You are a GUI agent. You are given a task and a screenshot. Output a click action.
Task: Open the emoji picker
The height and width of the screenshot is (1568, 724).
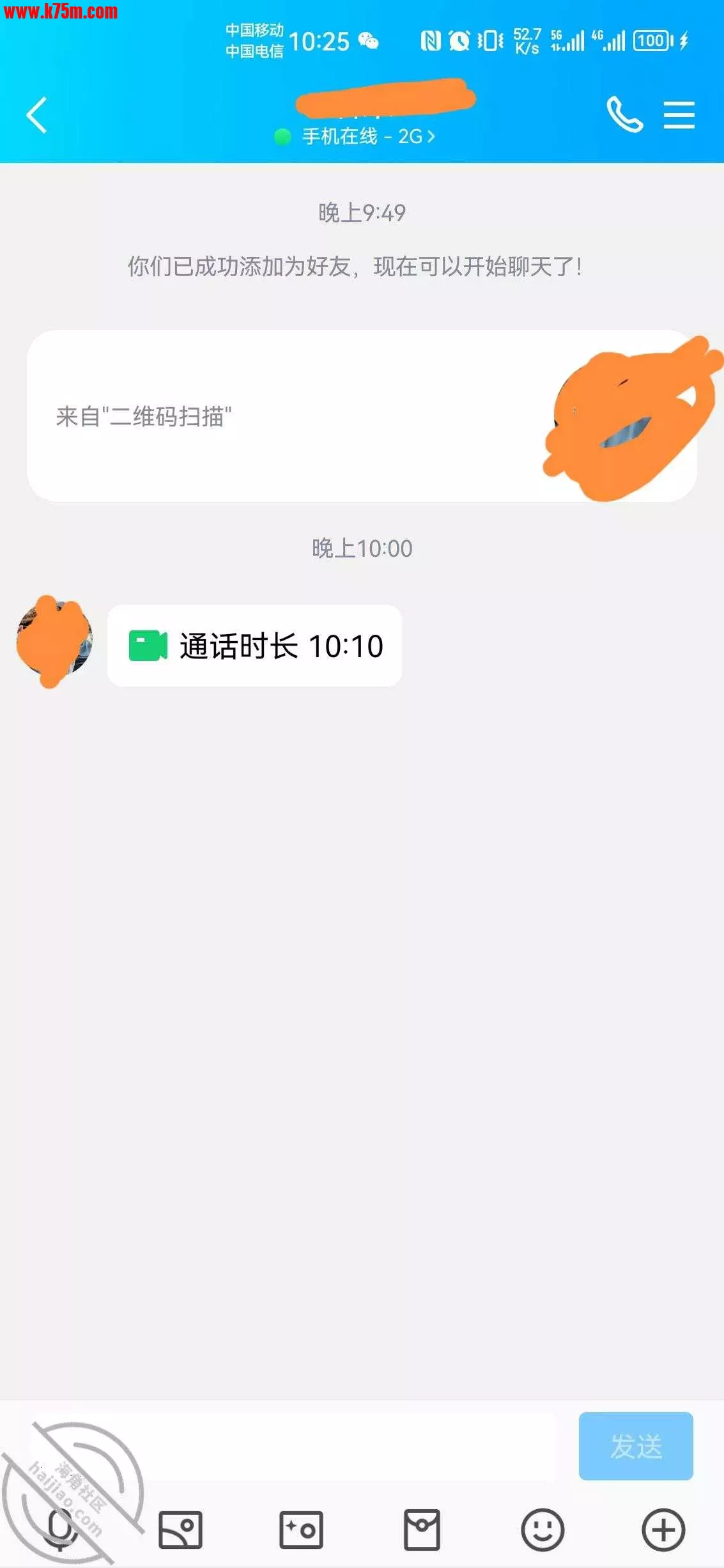(x=543, y=1530)
